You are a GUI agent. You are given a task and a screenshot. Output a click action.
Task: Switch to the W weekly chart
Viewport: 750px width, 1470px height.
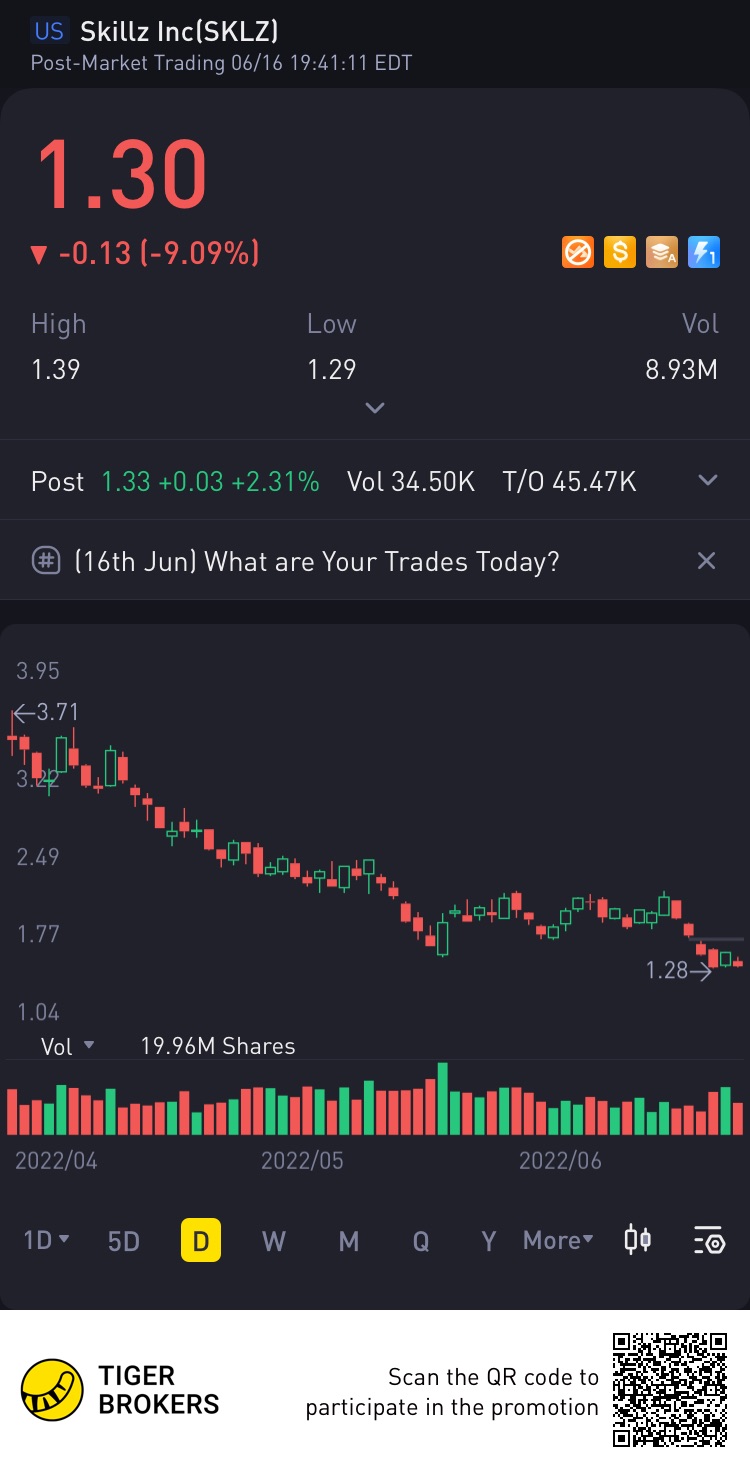point(273,1241)
